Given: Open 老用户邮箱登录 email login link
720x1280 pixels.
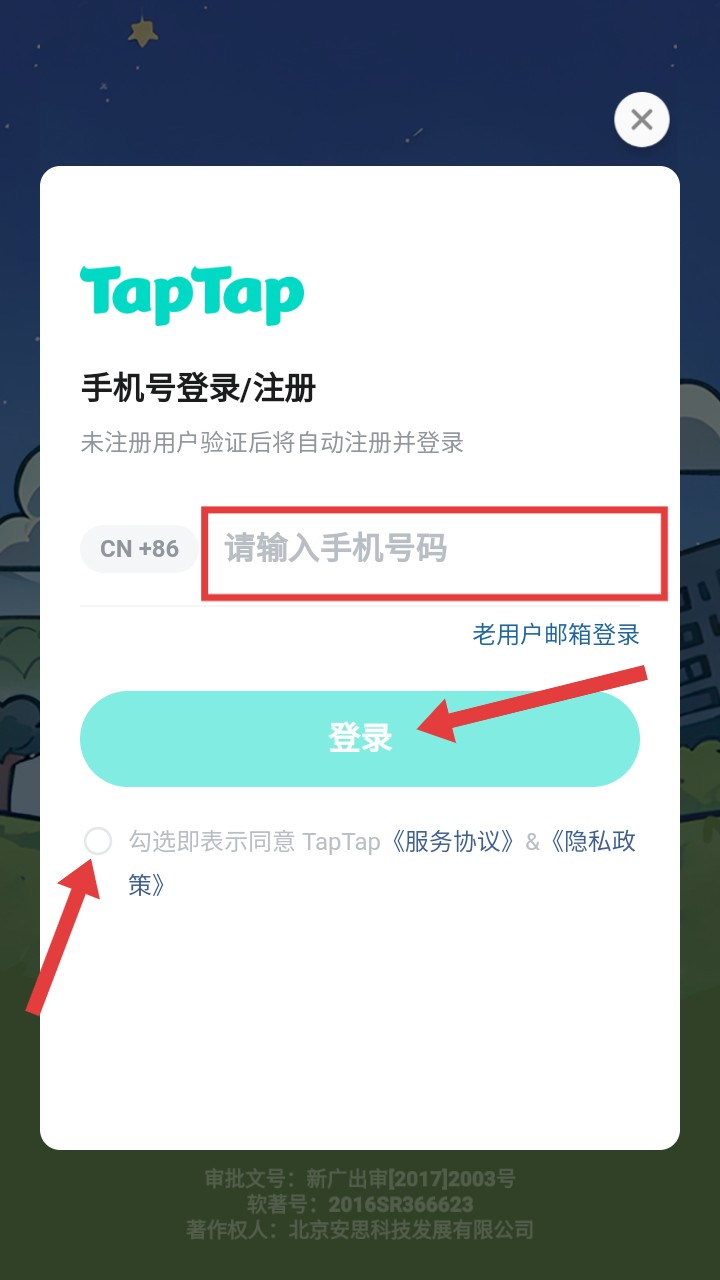Looking at the screenshot, I should pos(556,634).
